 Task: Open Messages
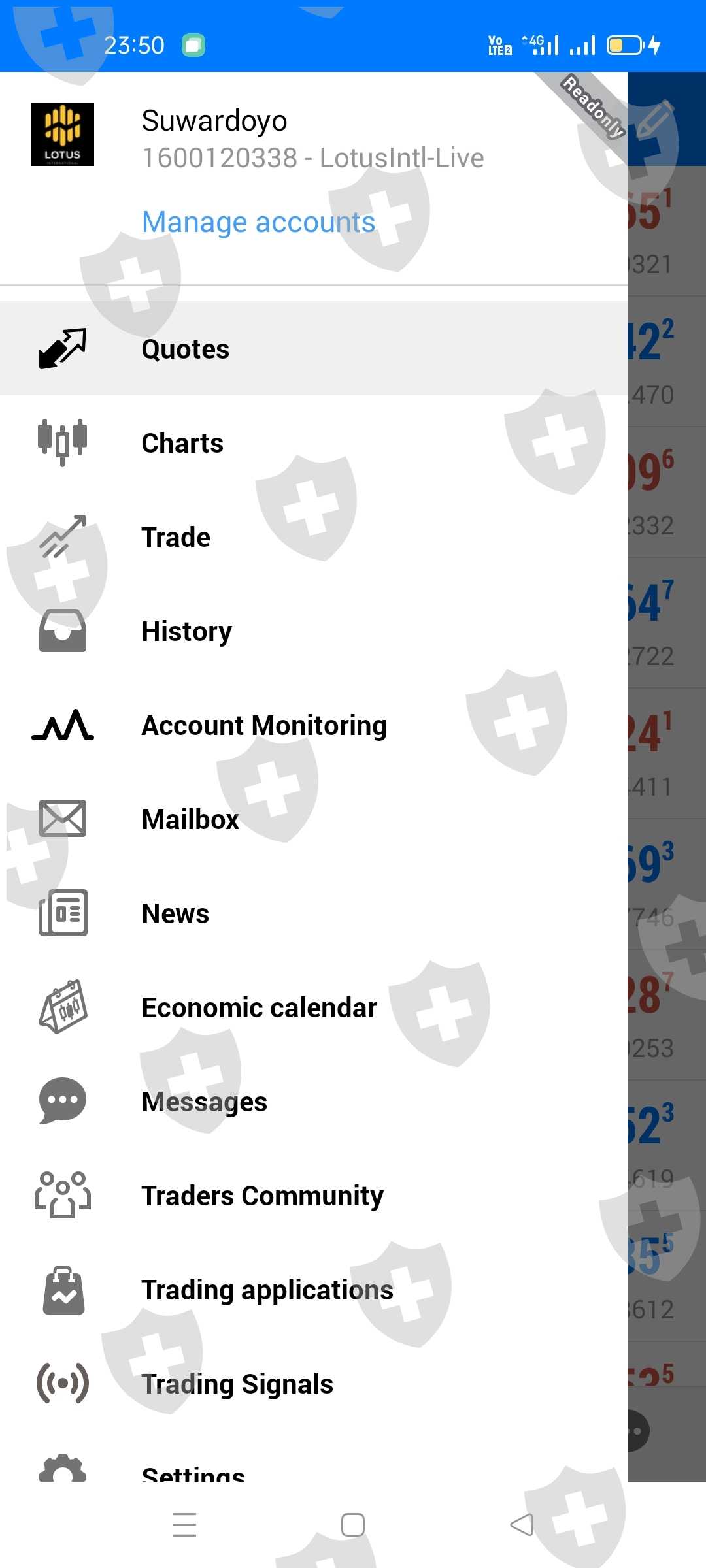click(204, 1102)
